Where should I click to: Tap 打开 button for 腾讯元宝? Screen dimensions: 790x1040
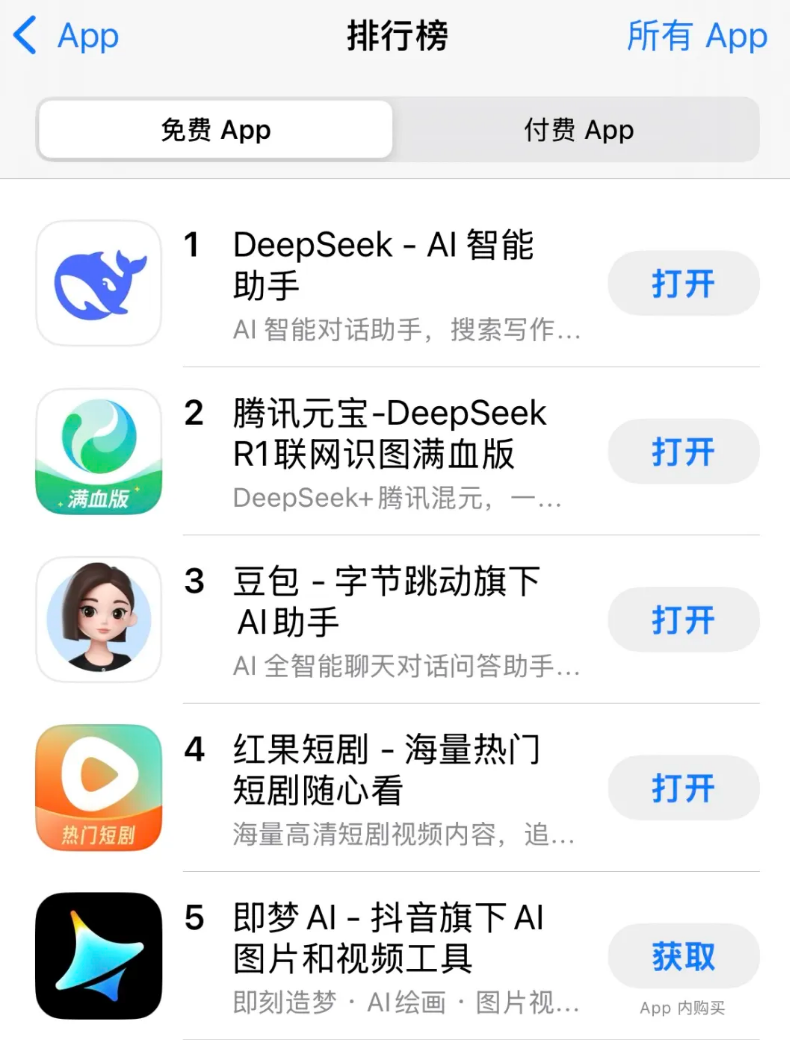click(x=683, y=452)
